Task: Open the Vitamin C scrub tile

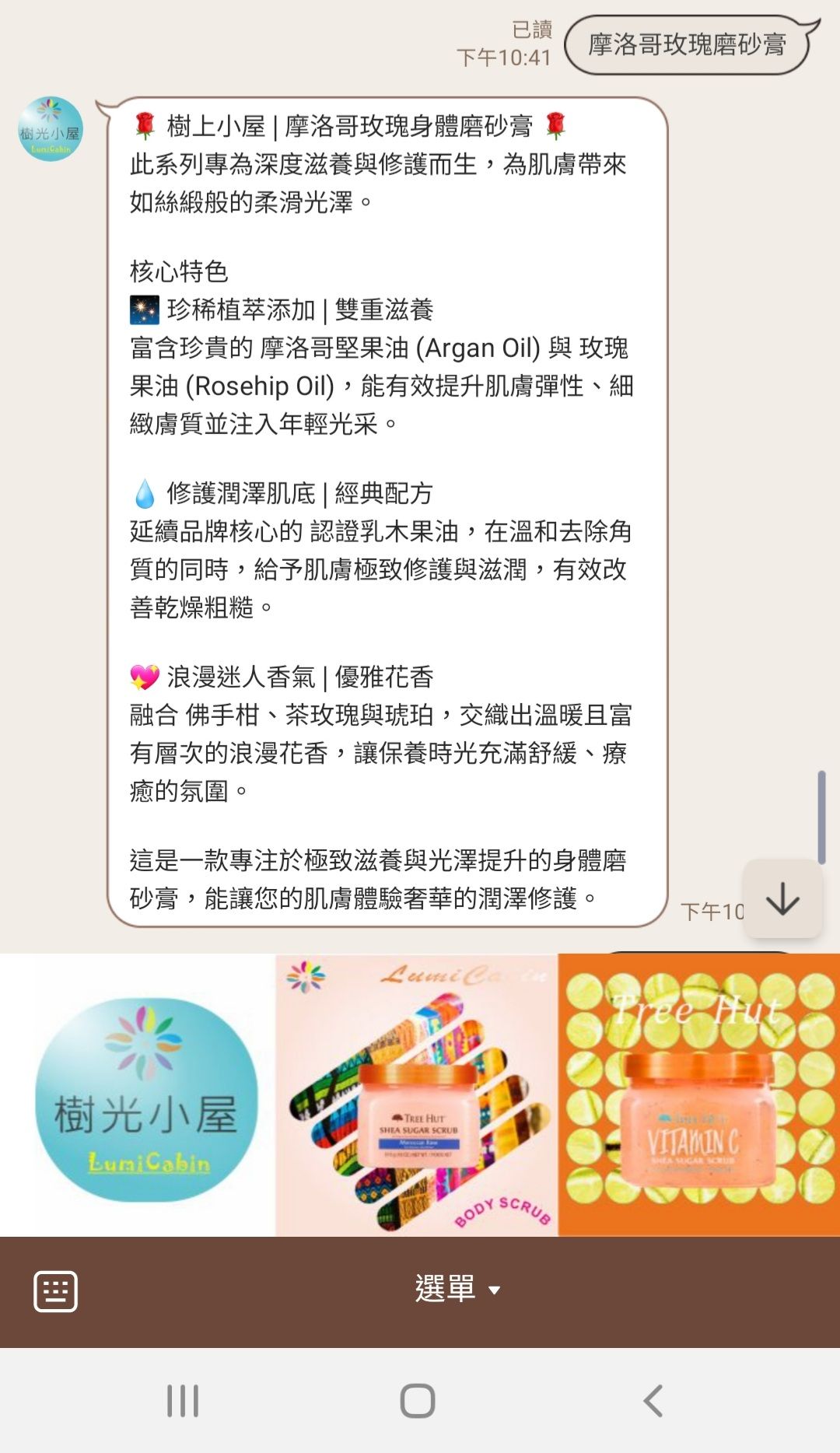Action: point(698,1095)
